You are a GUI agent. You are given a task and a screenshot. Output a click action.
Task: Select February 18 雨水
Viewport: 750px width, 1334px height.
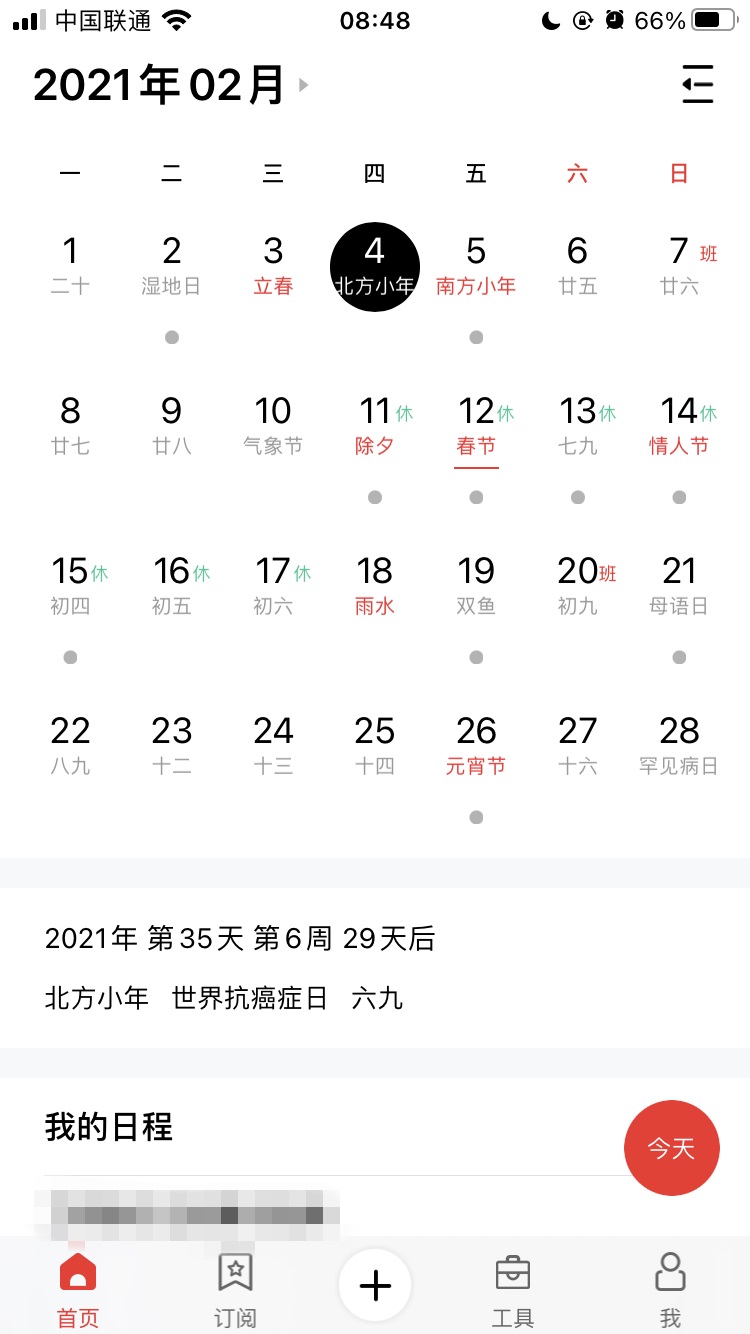click(x=375, y=586)
